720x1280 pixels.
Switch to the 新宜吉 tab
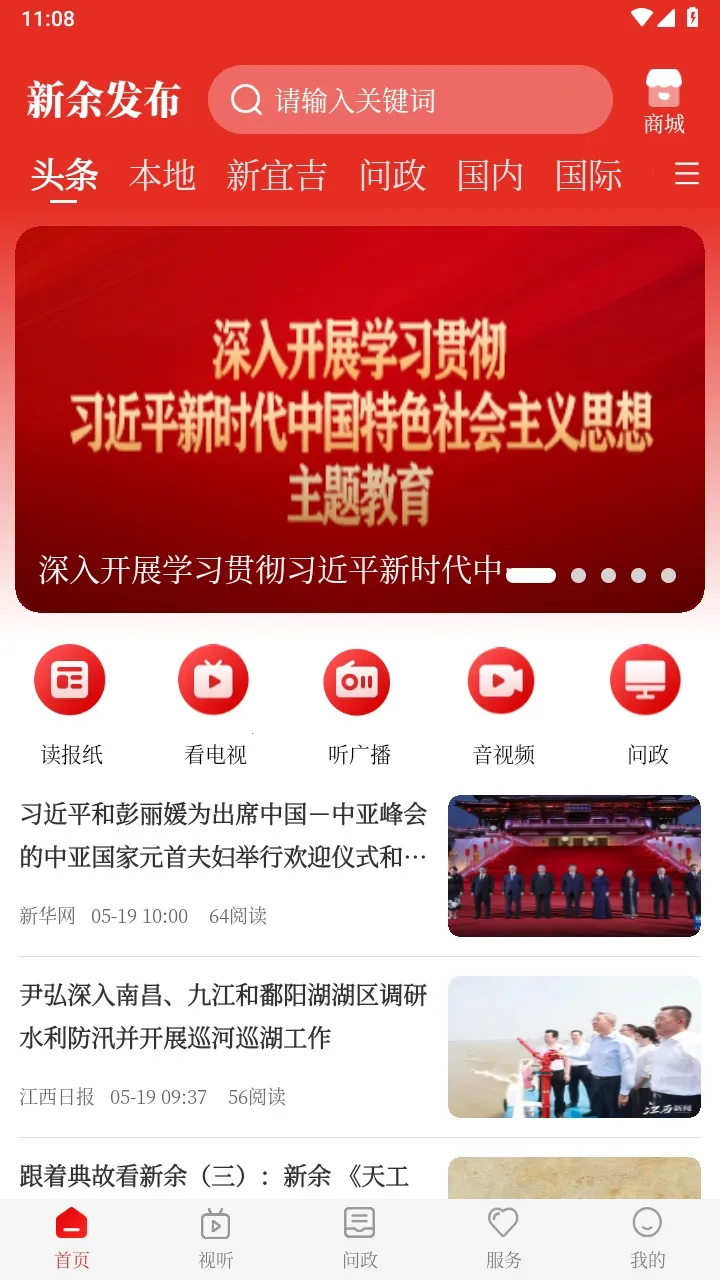[x=277, y=176]
